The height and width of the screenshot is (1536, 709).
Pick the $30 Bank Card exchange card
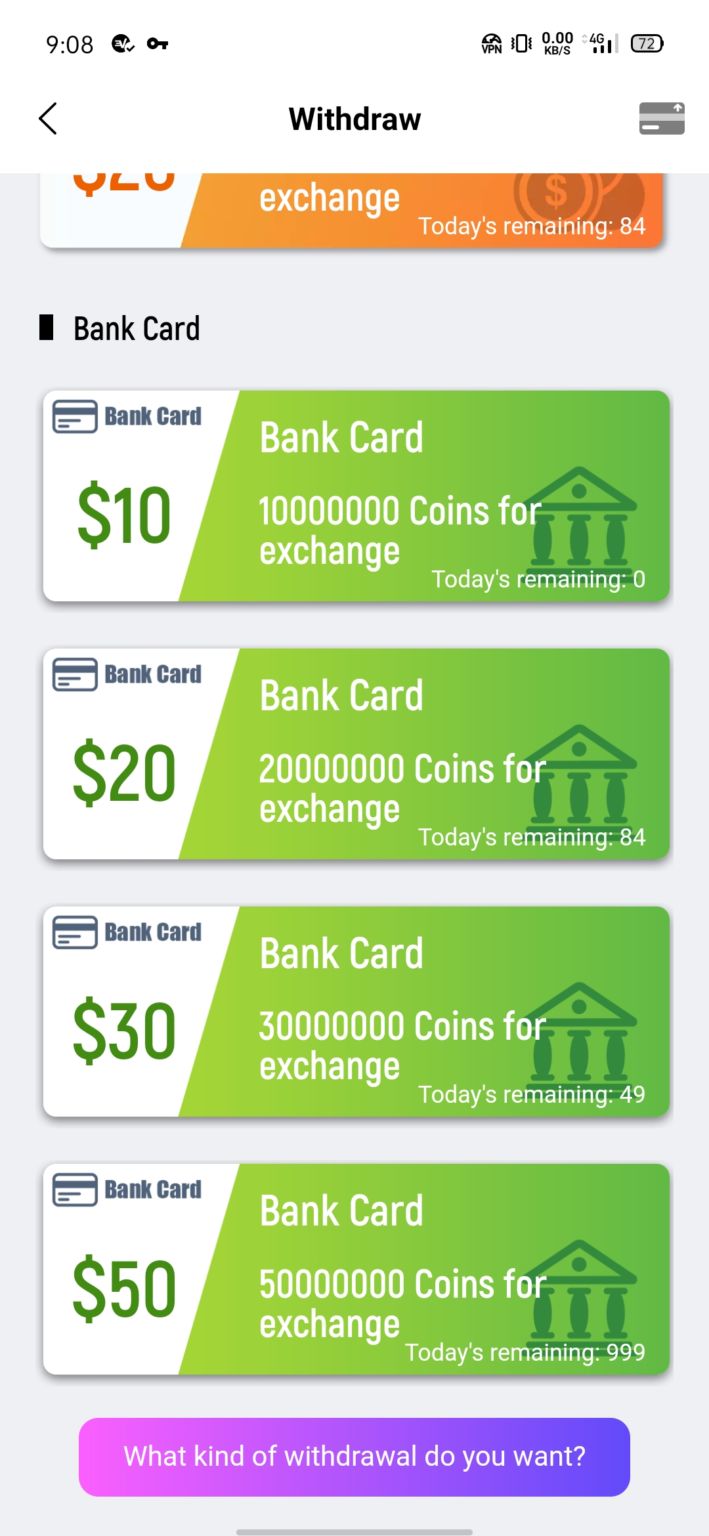355,1011
